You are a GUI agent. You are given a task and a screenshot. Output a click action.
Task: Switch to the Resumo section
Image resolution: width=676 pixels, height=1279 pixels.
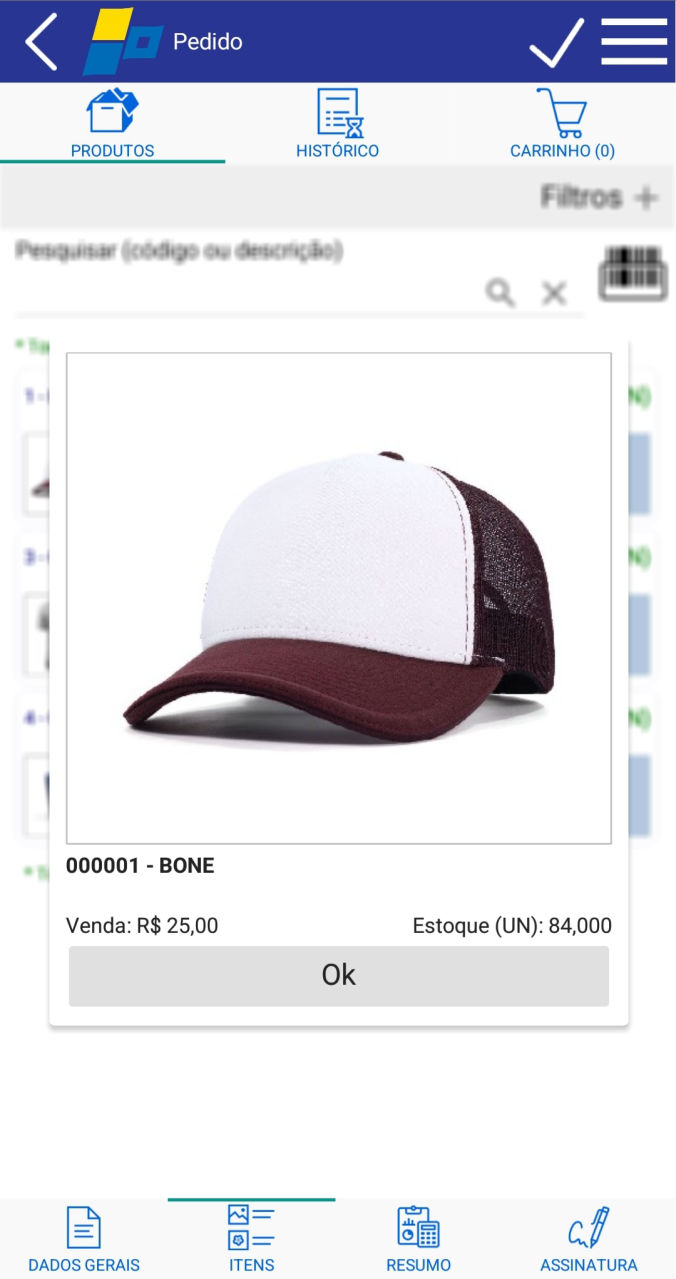click(x=418, y=1240)
